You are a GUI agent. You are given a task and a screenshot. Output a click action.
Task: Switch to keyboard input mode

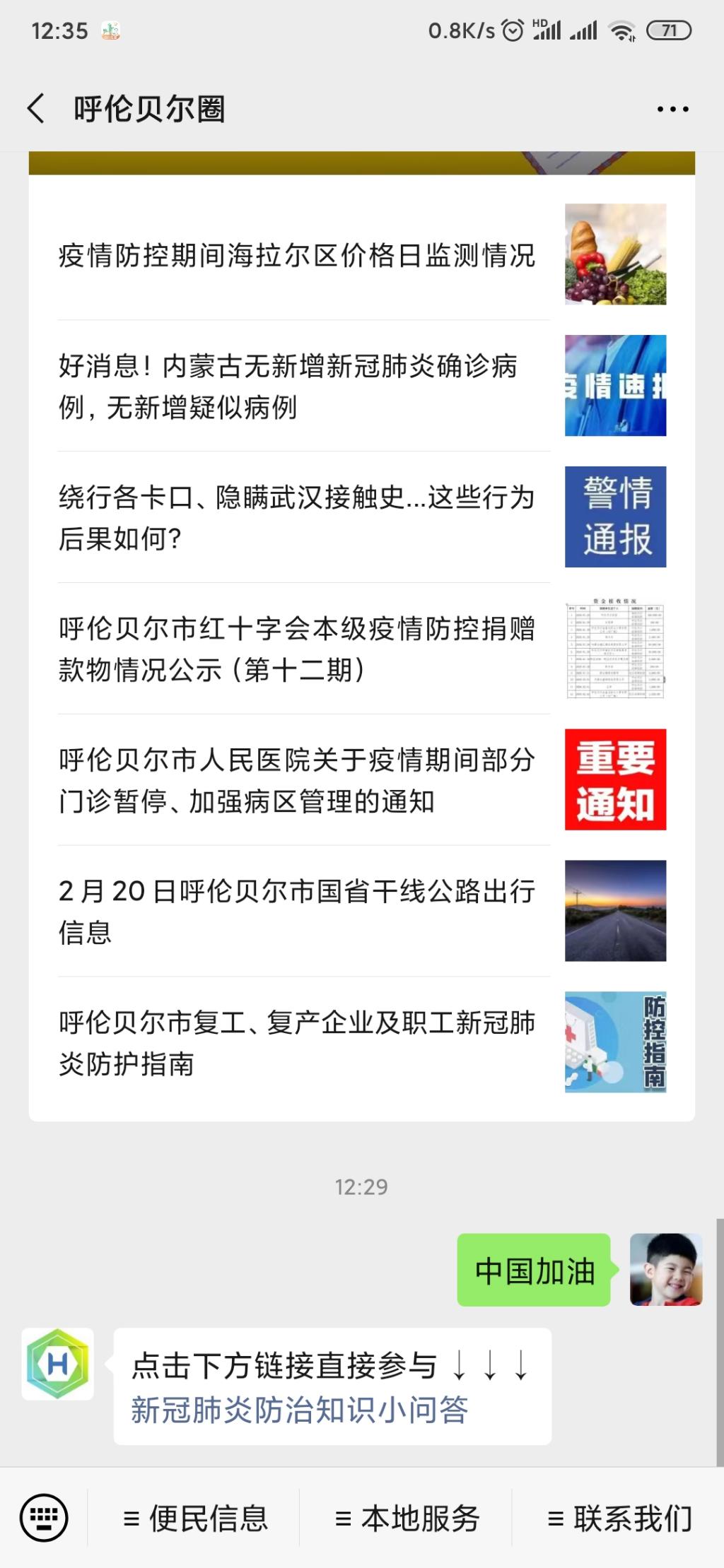click(x=44, y=1518)
